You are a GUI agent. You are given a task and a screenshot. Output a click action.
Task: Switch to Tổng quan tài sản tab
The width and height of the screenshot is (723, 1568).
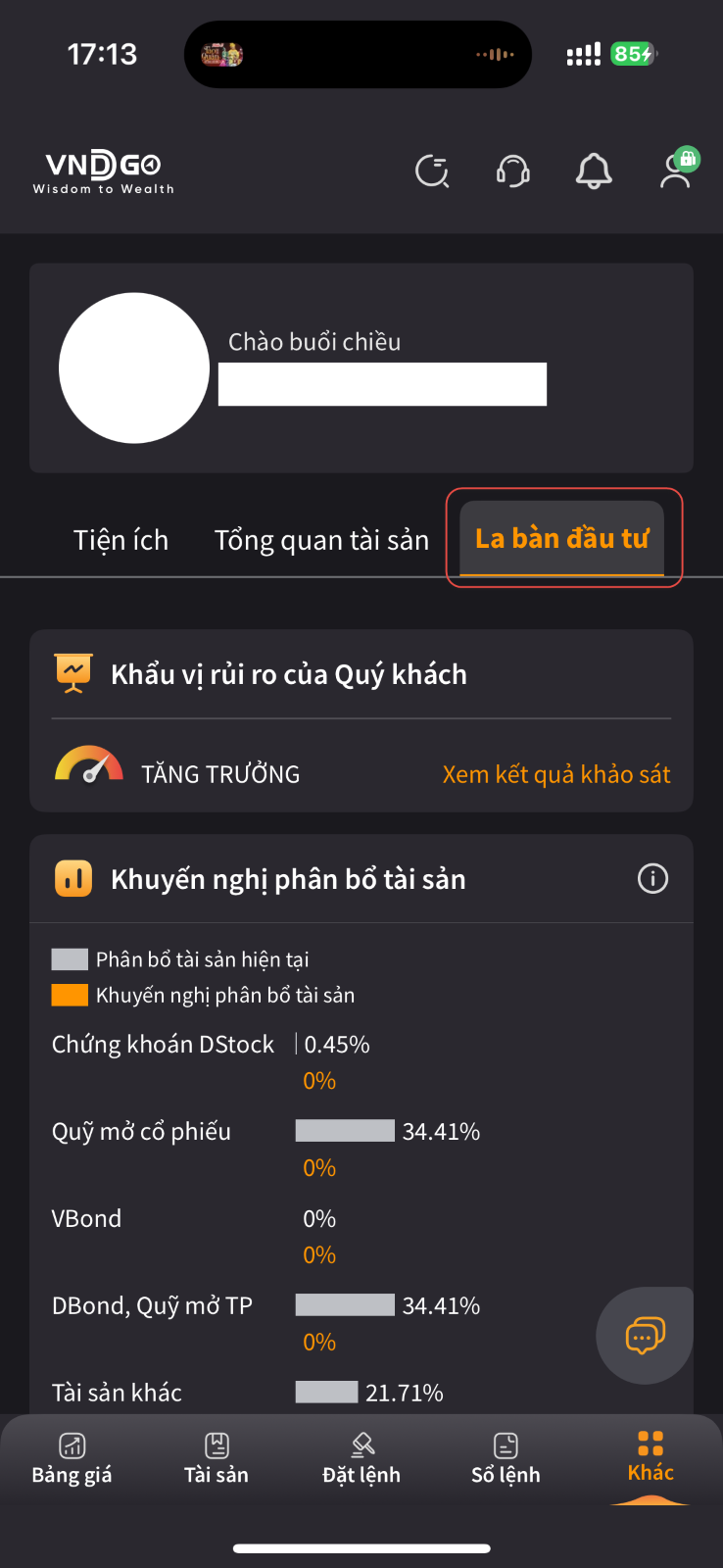321,540
